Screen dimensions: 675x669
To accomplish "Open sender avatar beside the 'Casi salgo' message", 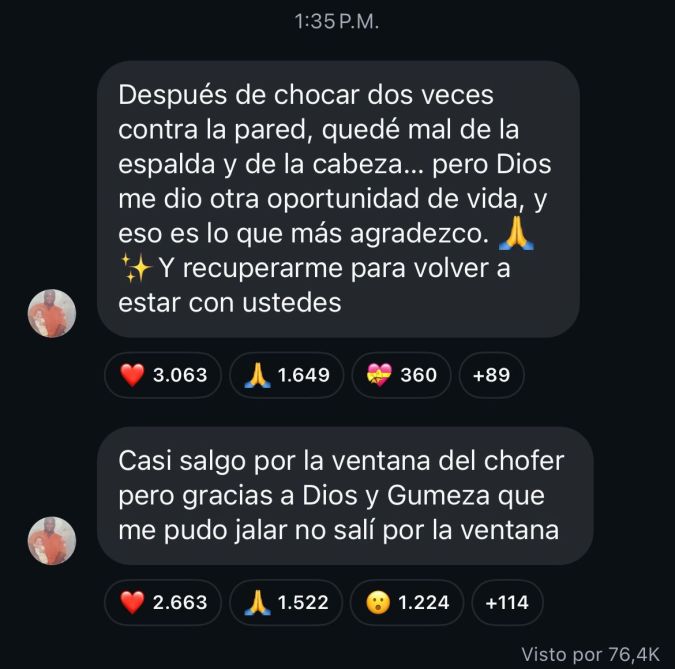I will (x=52, y=541).
